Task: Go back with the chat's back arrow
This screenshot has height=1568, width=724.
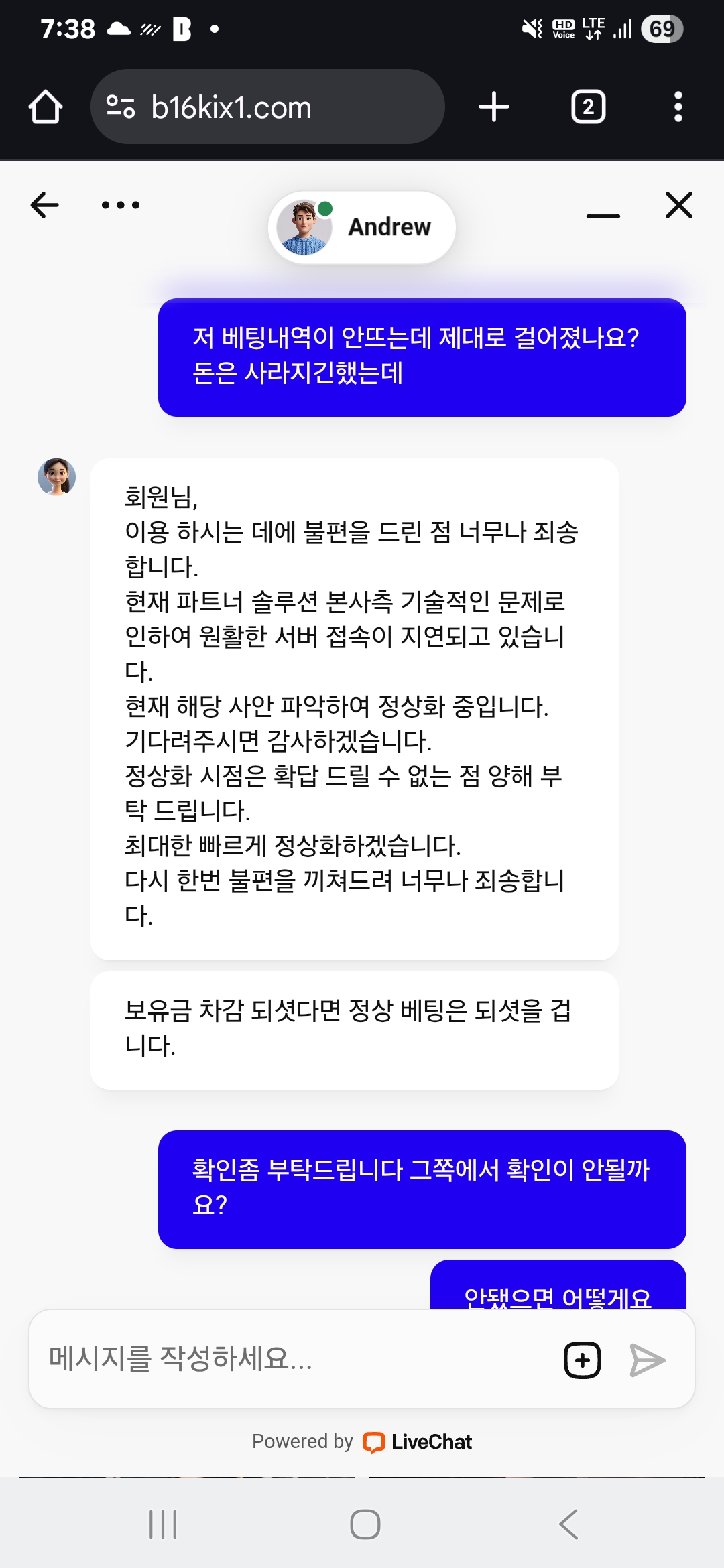Action: point(45,205)
